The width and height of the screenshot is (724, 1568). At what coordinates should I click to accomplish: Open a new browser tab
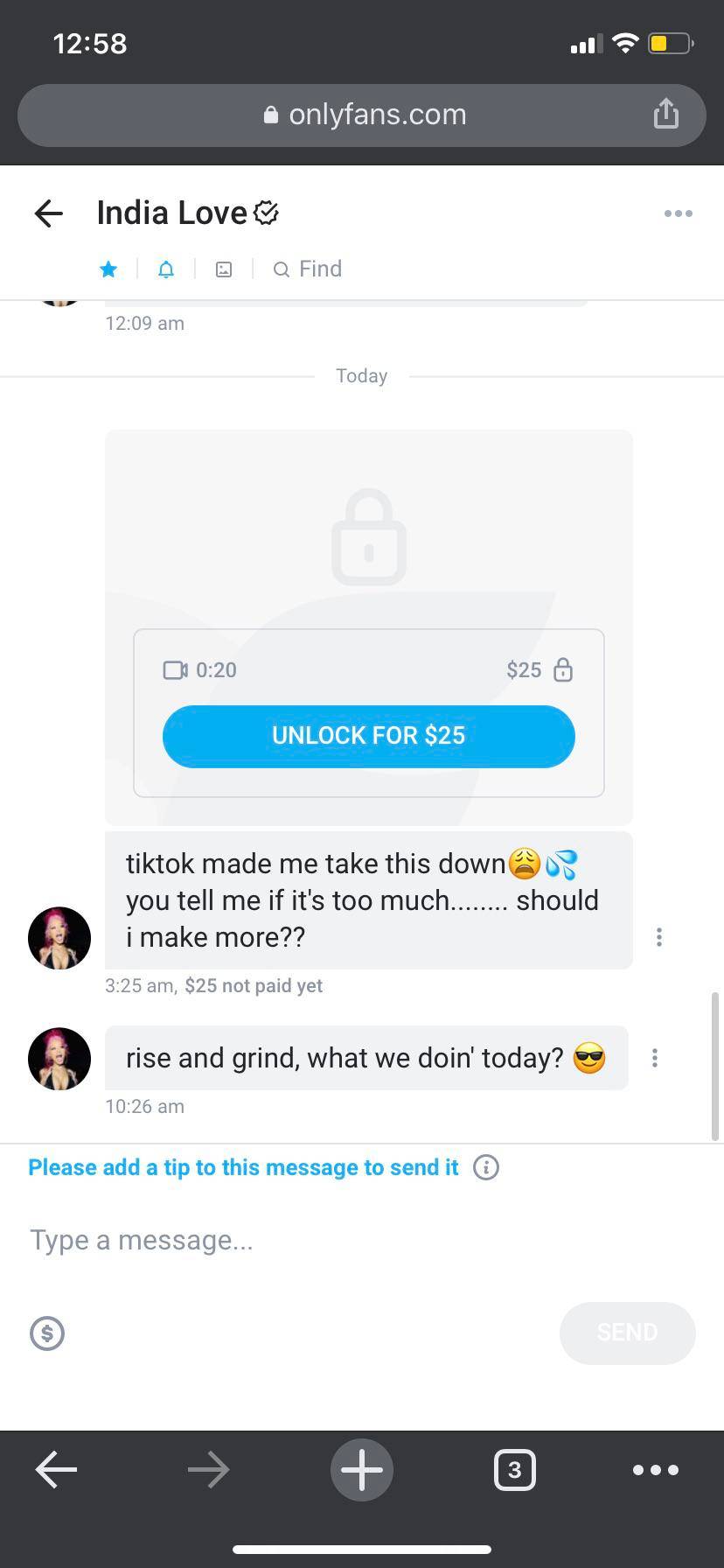[362, 1470]
